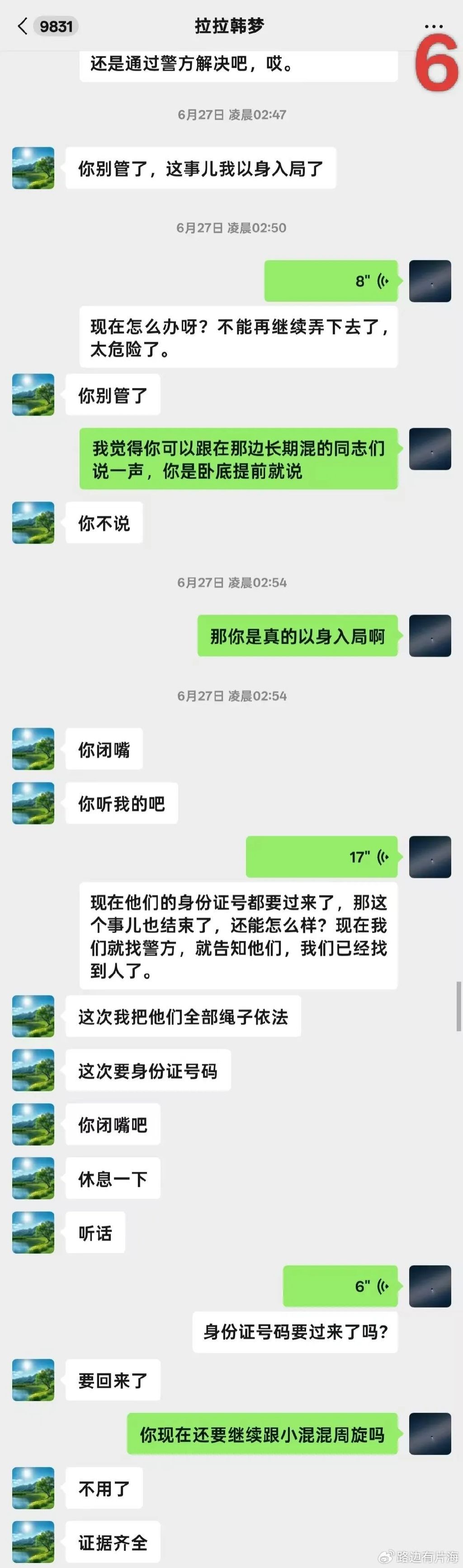Open contact avatar beside '证据齐全'
The image size is (463, 1568).
[33, 1542]
